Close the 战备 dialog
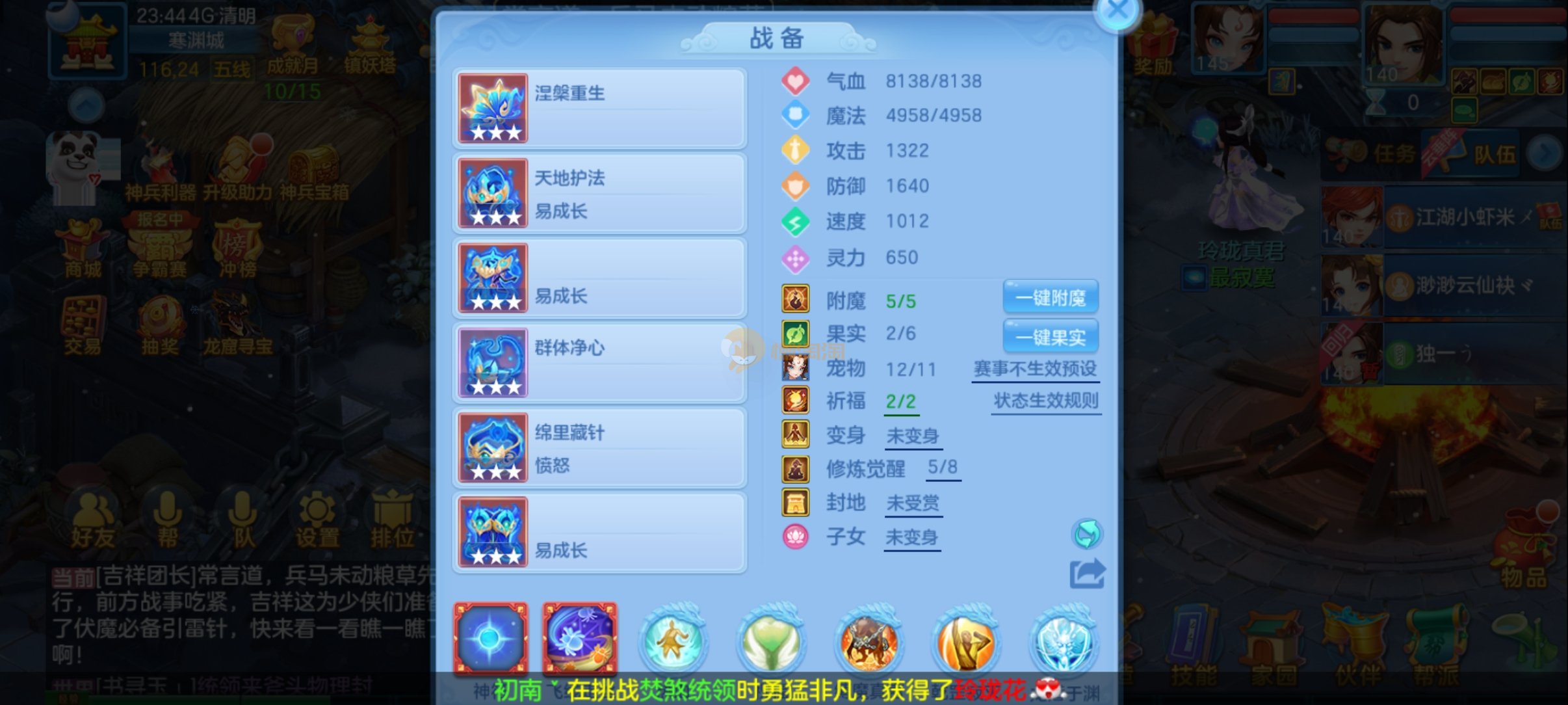 tap(1117, 11)
